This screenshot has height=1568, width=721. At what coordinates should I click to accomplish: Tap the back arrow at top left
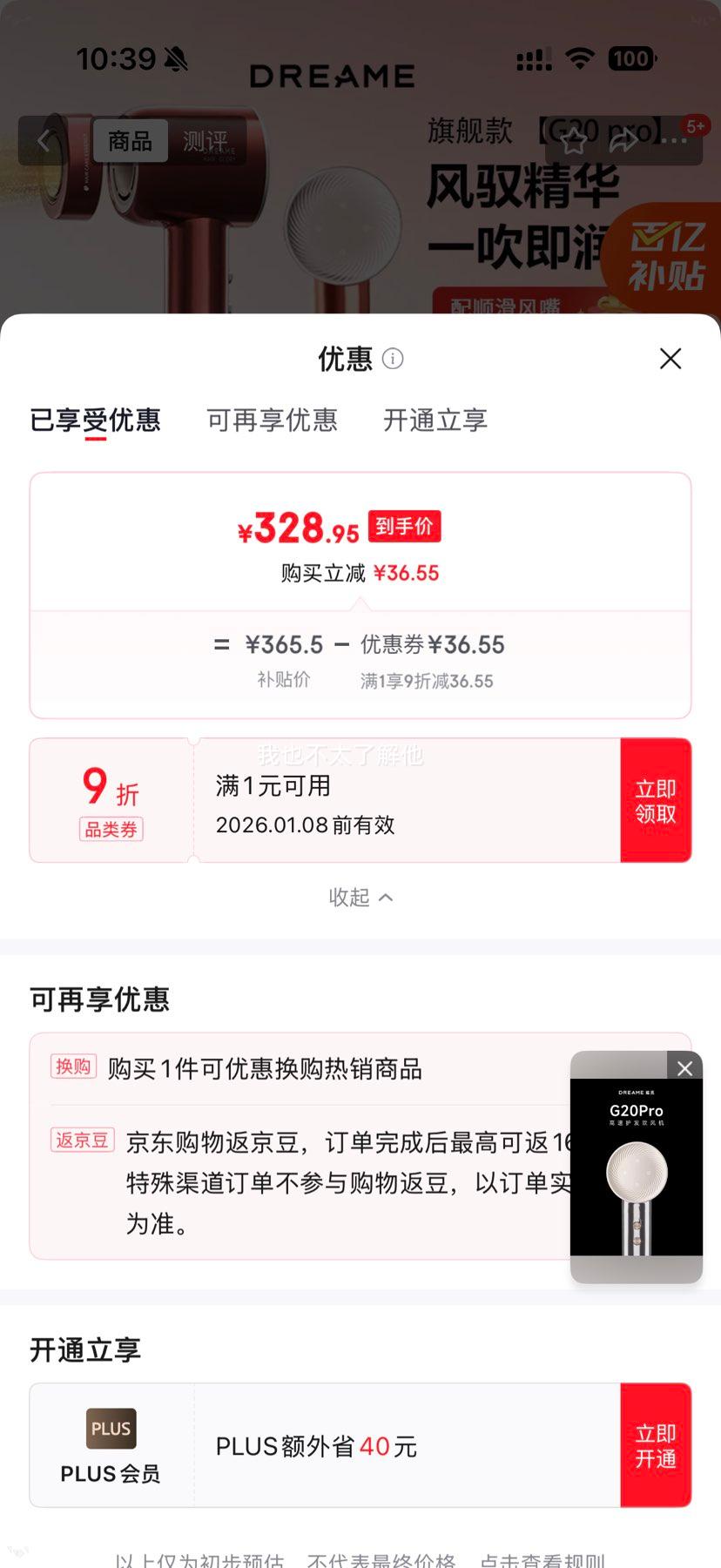42,141
